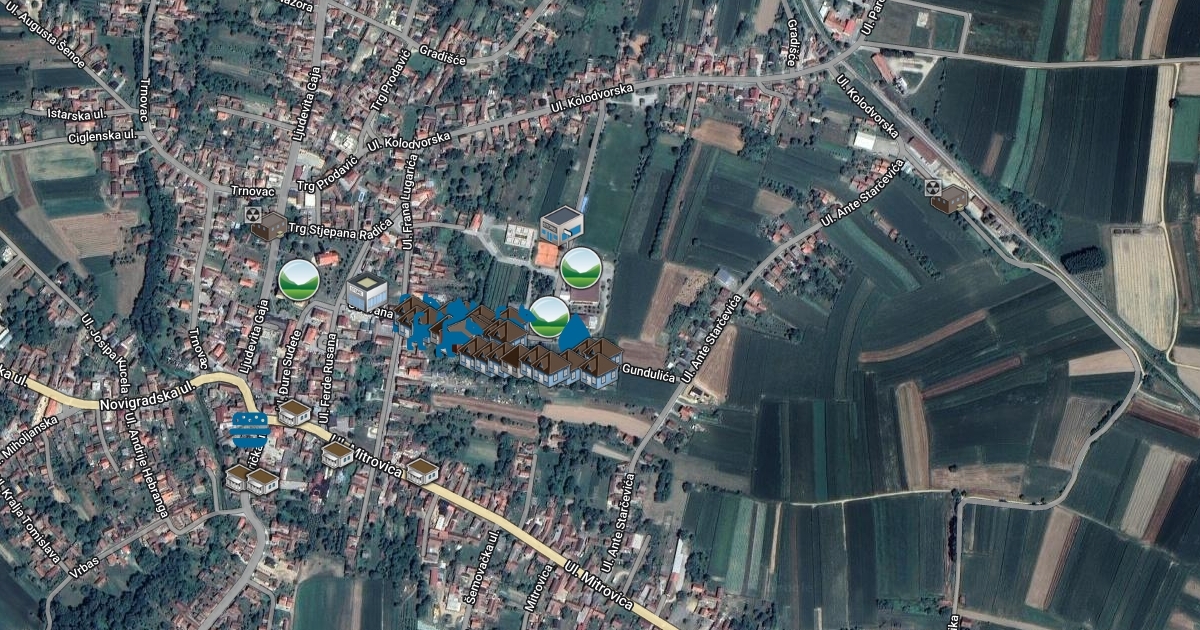Select the radiation building marker on Ul. Kolodvorska
Screen dimensions: 1200x630
click(x=945, y=196)
